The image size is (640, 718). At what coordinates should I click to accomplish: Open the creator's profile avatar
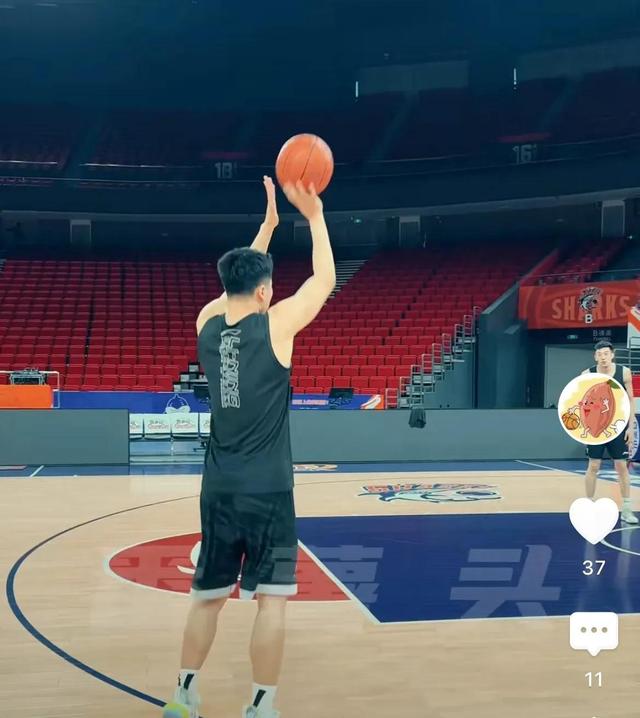coord(594,408)
